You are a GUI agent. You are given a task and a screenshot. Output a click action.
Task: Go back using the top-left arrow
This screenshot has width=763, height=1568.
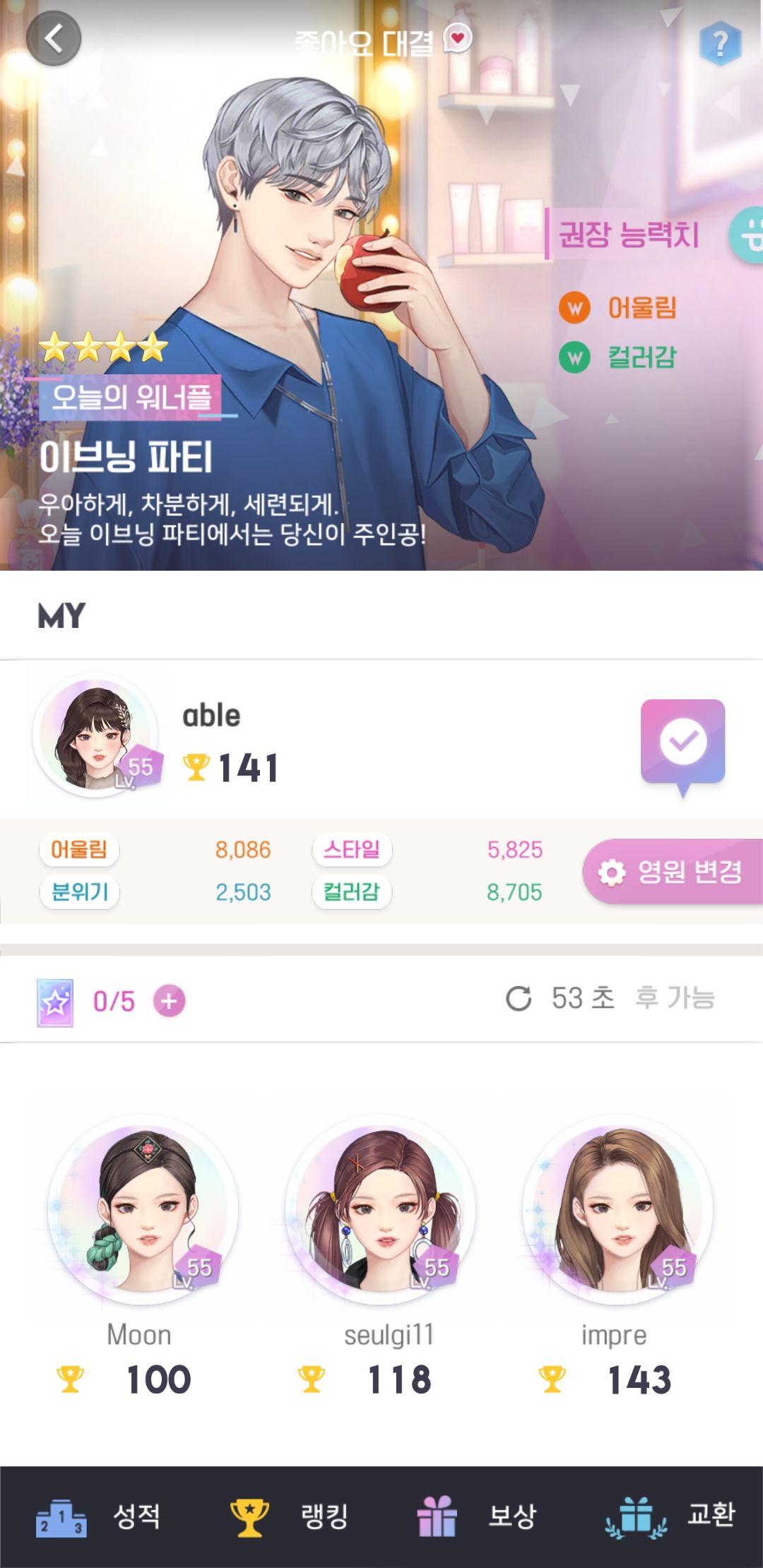coord(54,39)
